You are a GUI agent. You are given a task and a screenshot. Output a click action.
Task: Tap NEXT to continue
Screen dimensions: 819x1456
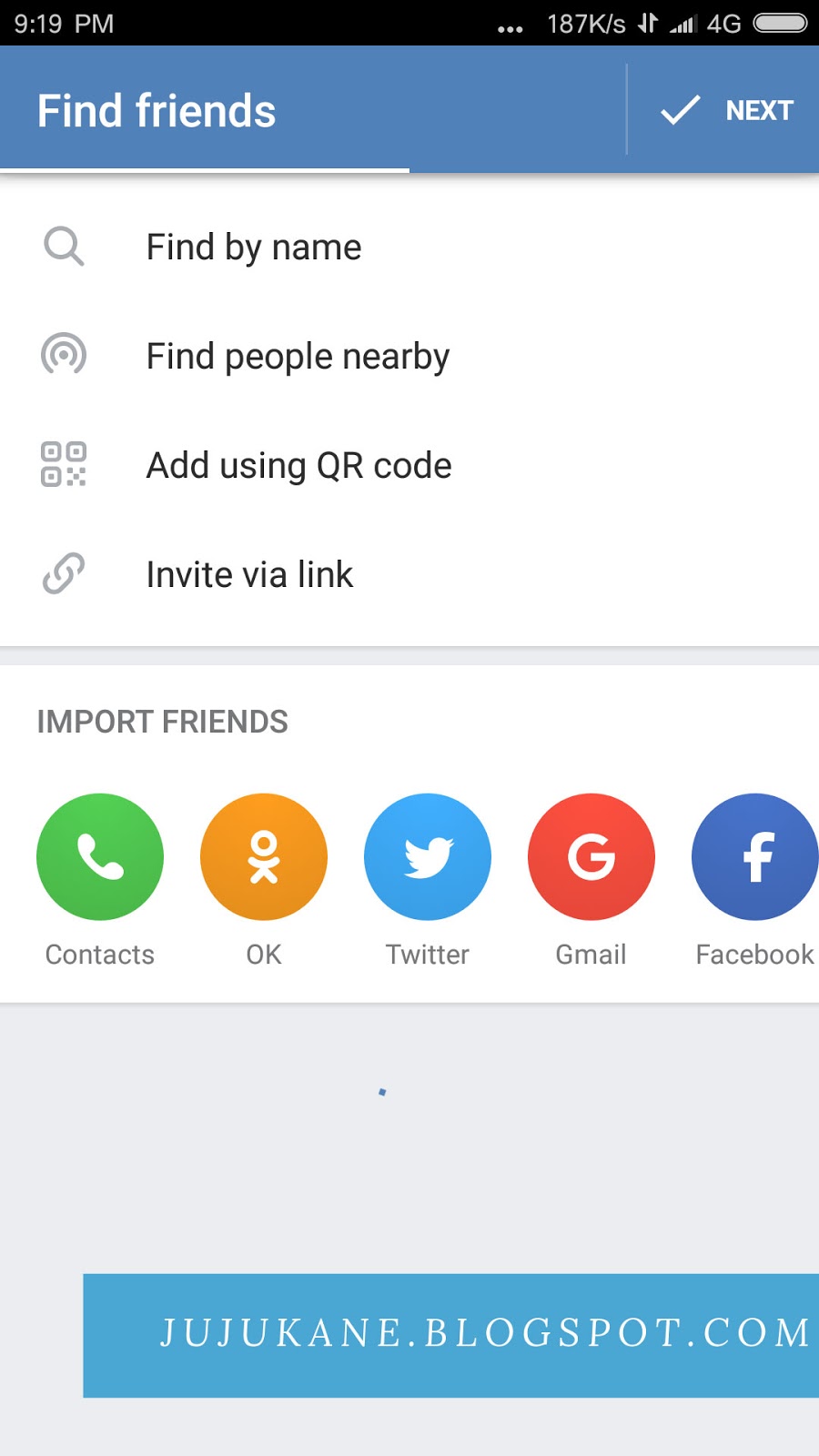[x=726, y=110]
